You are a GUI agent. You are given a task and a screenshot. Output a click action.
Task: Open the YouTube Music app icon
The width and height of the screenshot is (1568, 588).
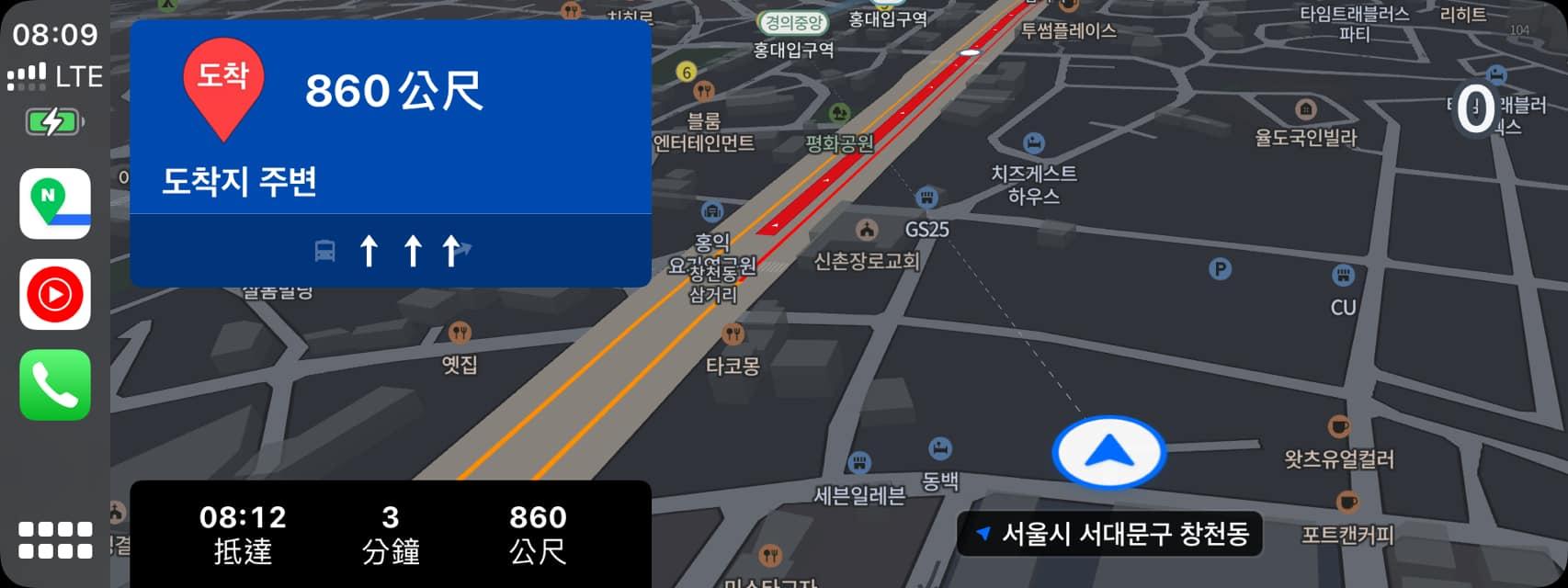(x=55, y=294)
